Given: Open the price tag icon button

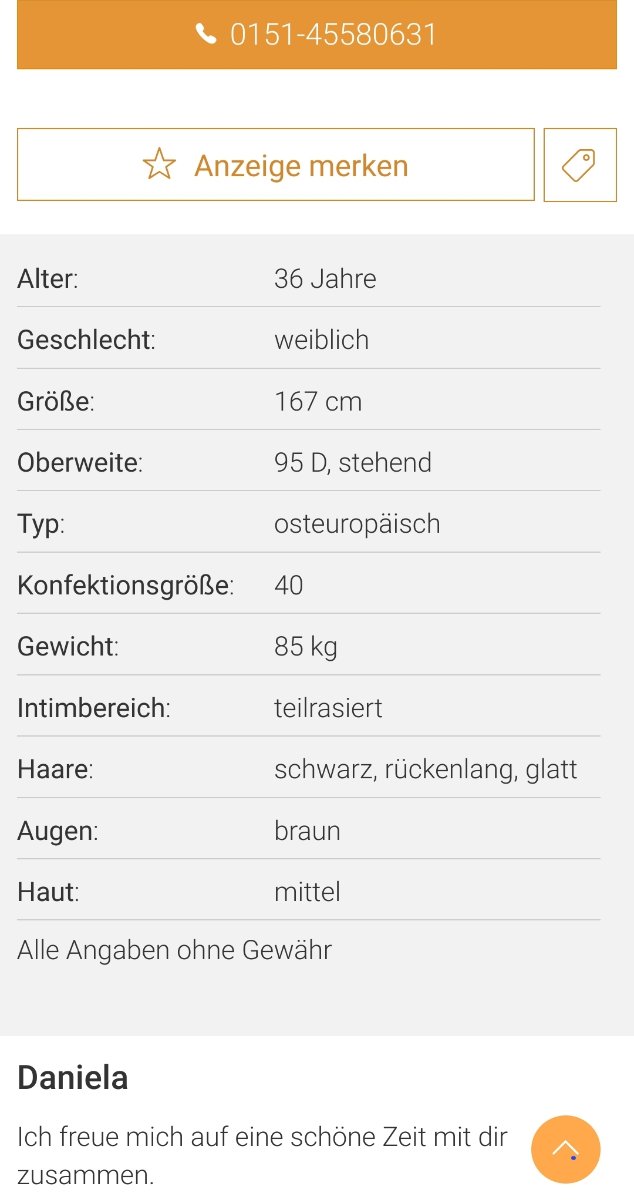Looking at the screenshot, I should (x=580, y=165).
